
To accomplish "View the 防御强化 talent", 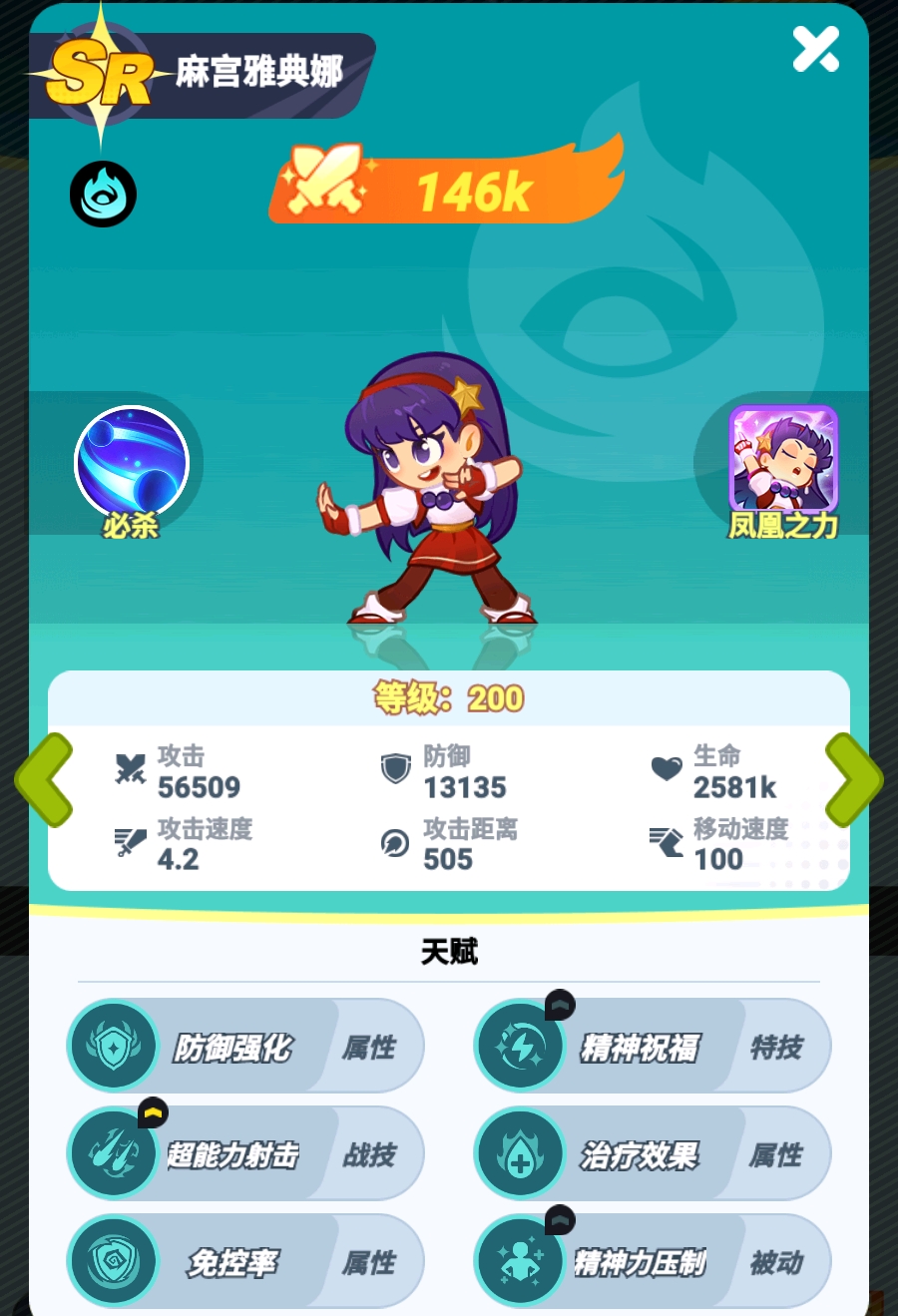I will [245, 1046].
